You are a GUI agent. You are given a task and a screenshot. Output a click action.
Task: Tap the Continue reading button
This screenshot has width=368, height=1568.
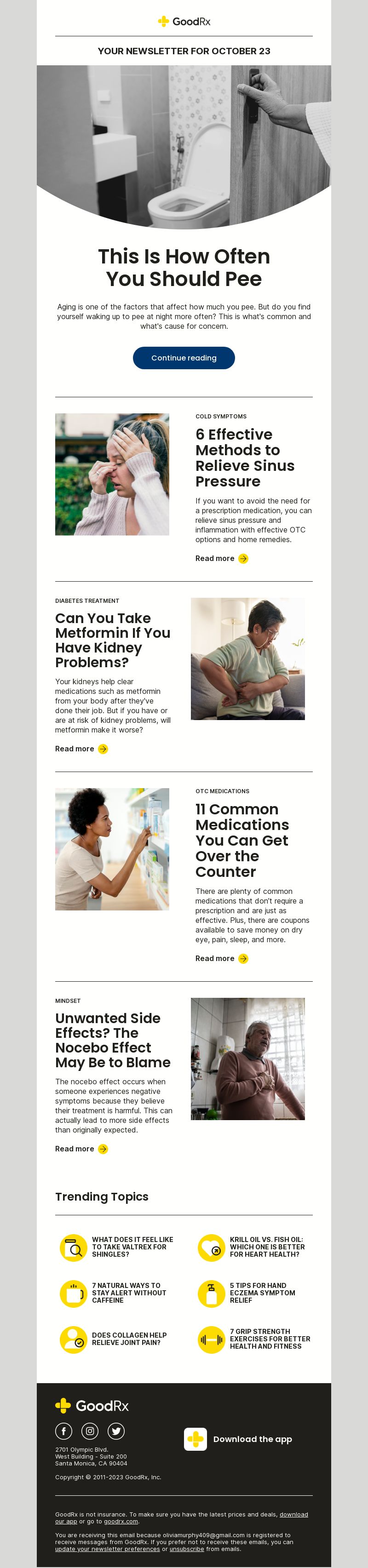184,358
